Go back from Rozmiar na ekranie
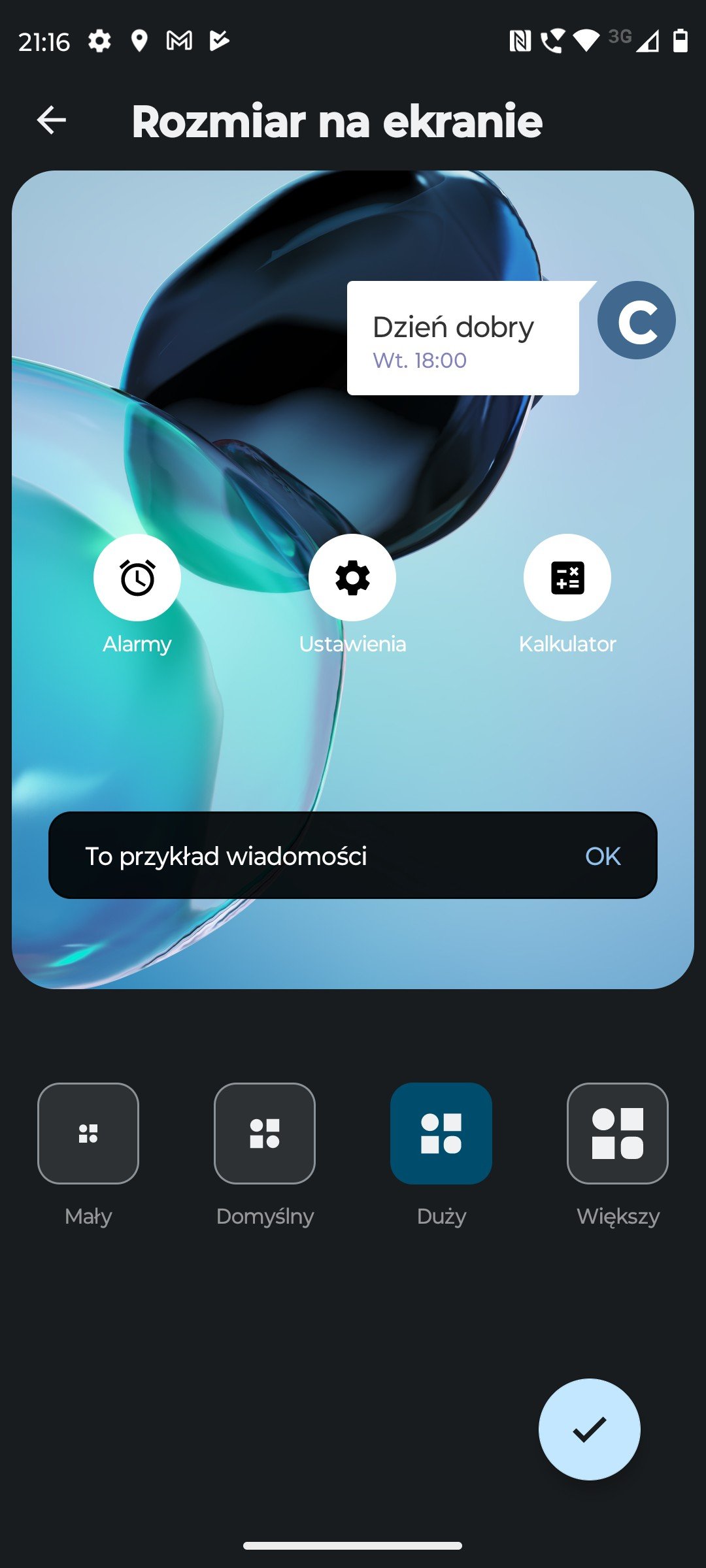This screenshot has height=1568, width=706. [52, 120]
